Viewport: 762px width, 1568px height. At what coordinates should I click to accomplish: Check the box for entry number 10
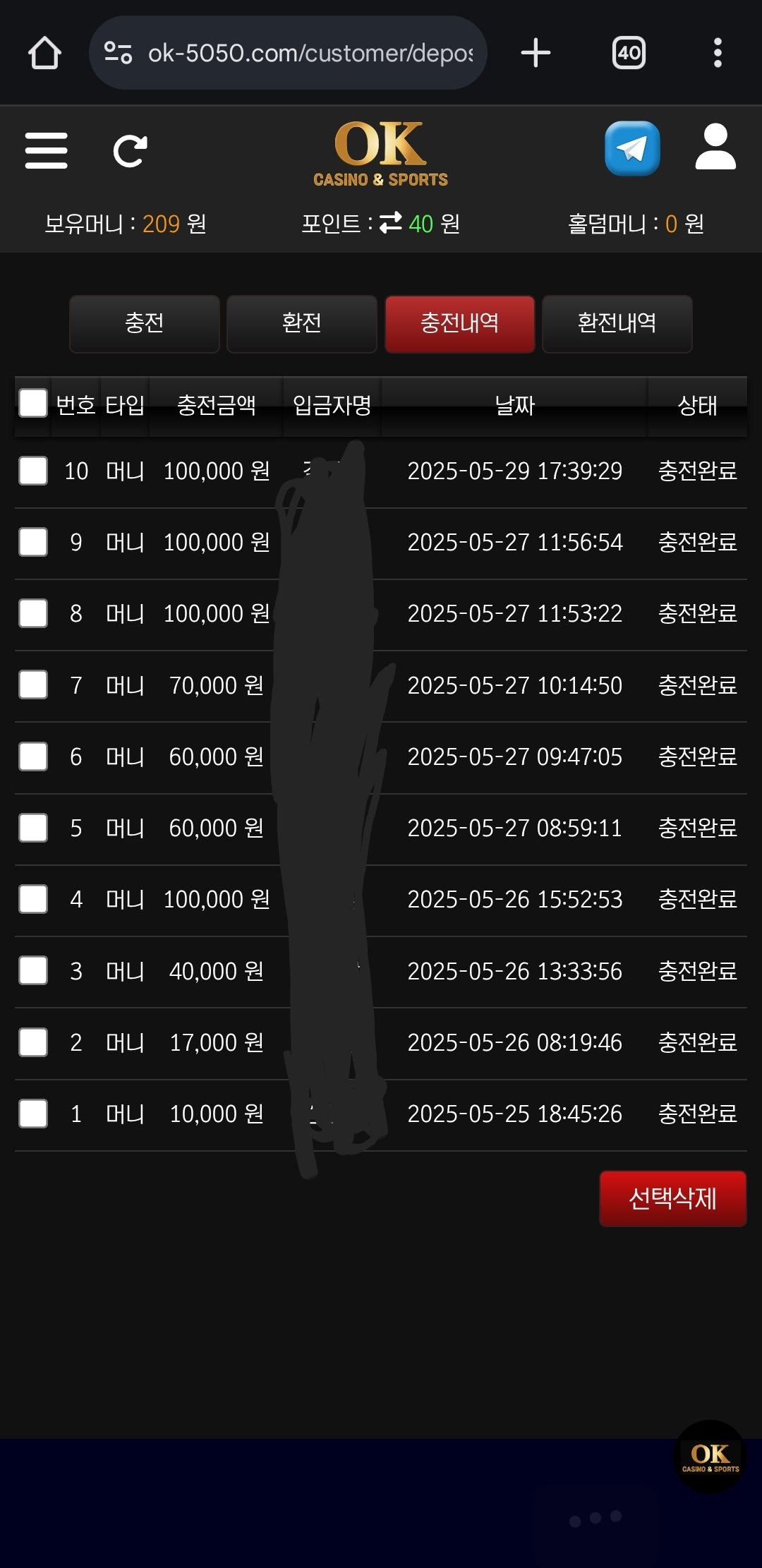point(33,471)
